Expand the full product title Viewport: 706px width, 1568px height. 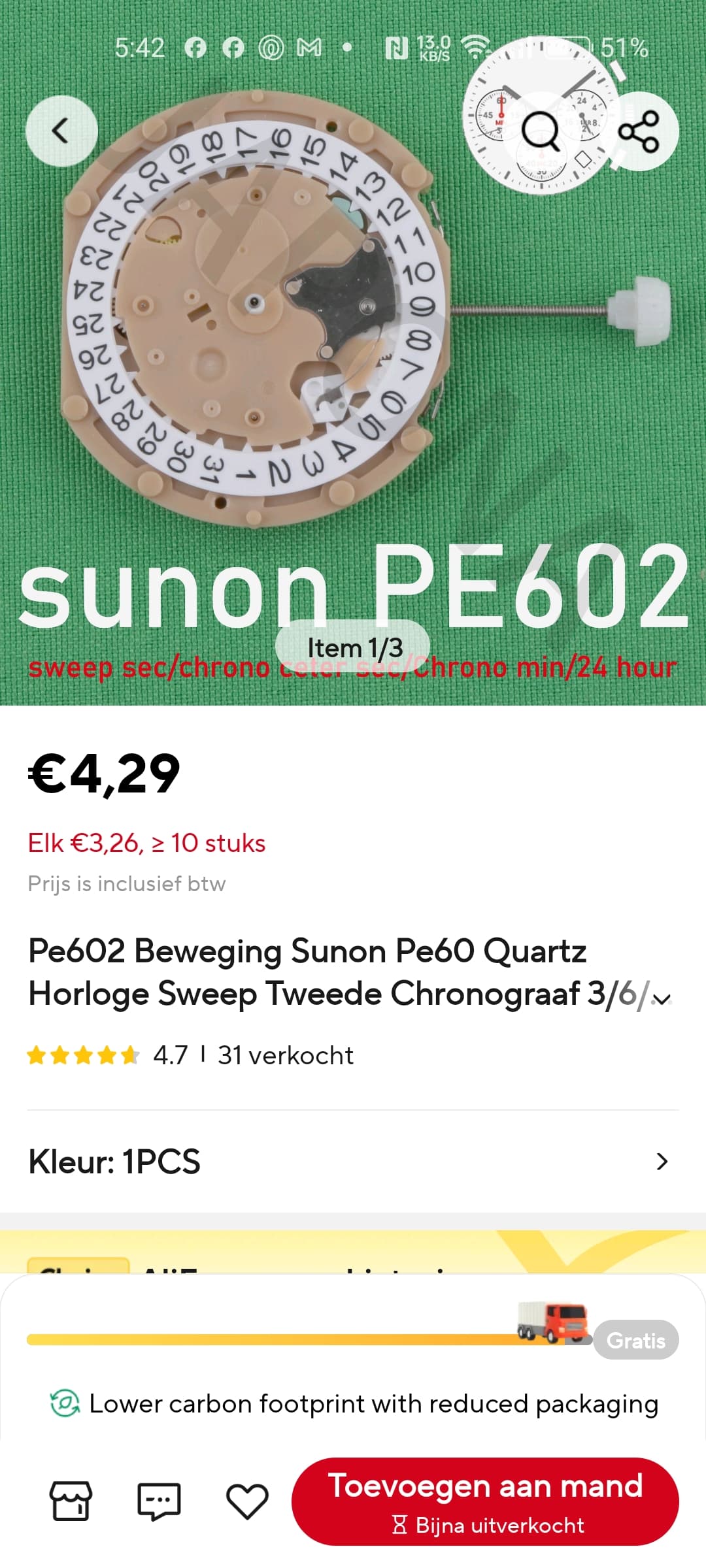(x=662, y=999)
